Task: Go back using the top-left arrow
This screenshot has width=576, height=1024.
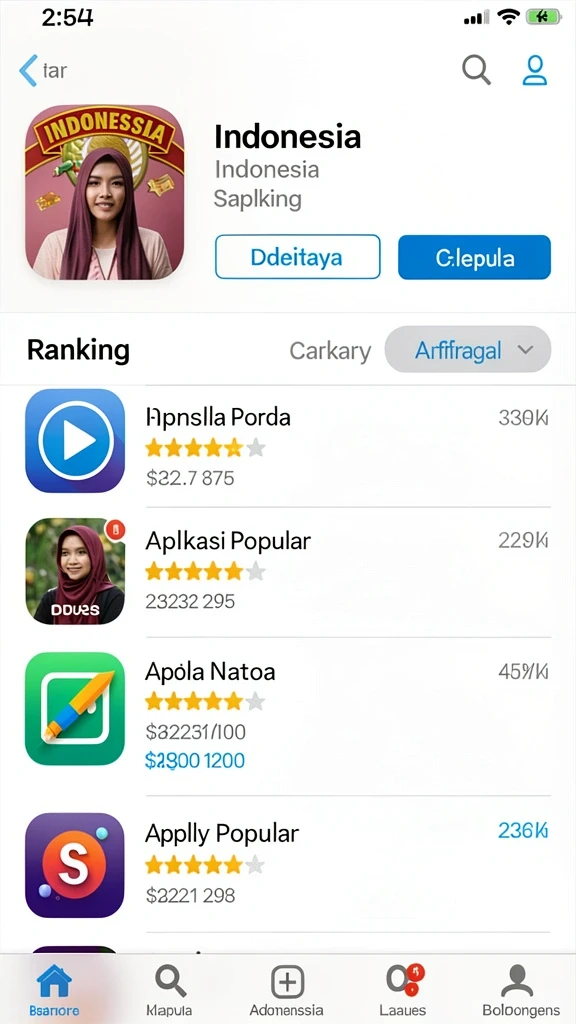Action: coord(29,71)
